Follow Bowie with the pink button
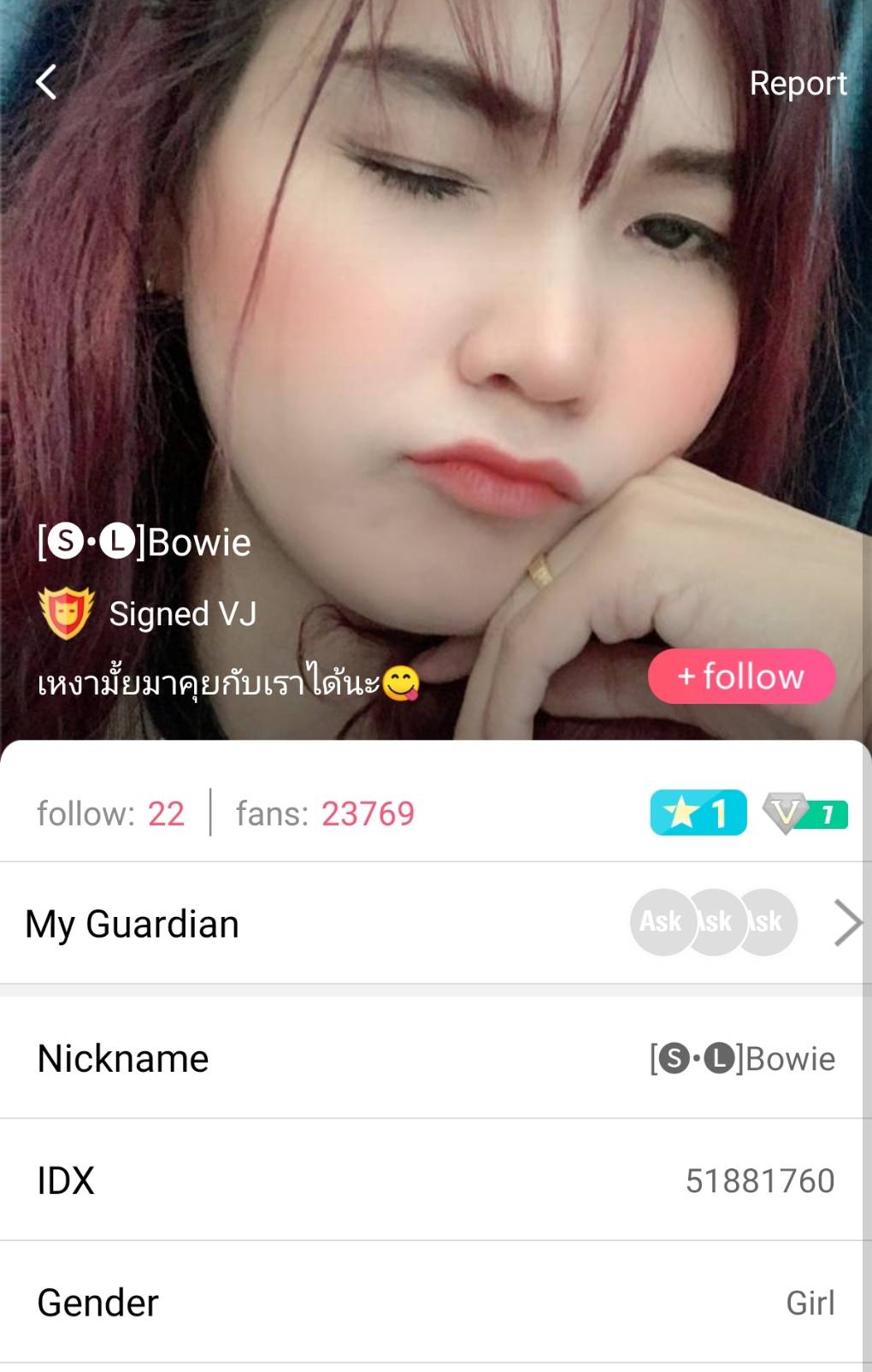Image resolution: width=872 pixels, height=1372 pixels. pyautogui.click(x=740, y=677)
